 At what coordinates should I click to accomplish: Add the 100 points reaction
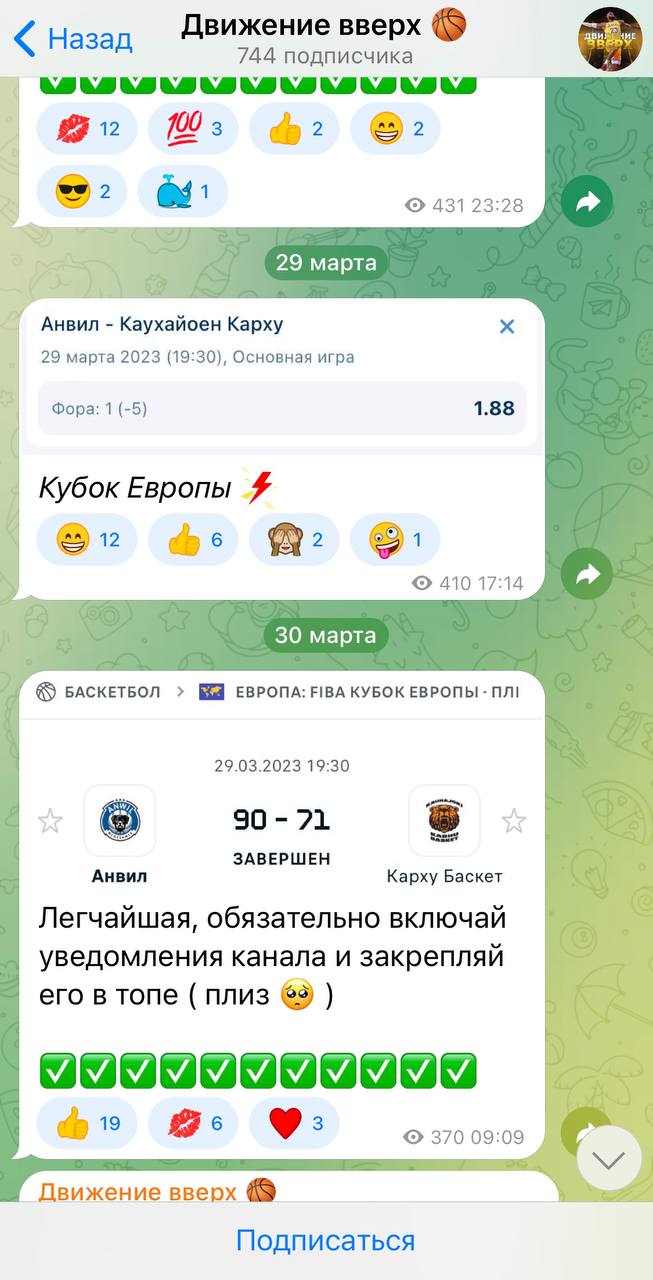193,129
